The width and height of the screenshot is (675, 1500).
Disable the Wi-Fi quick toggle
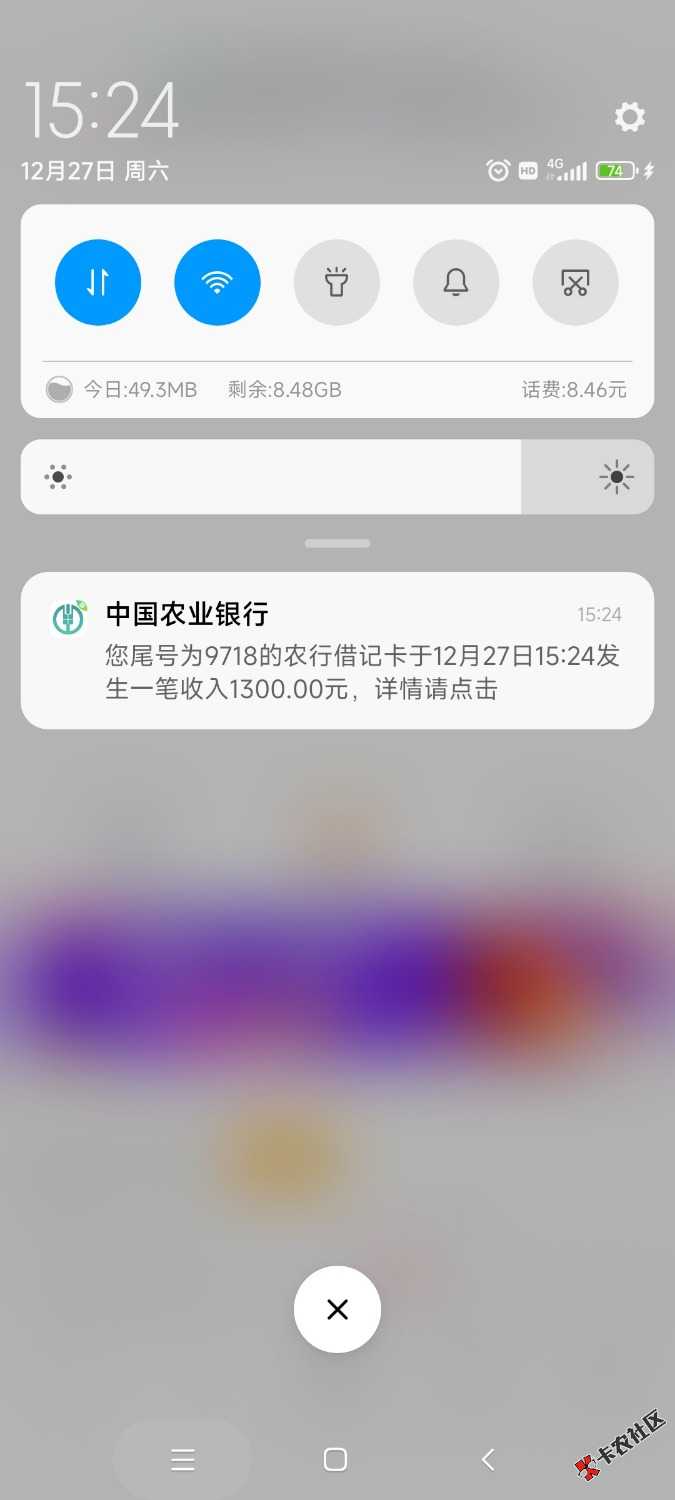[217, 282]
